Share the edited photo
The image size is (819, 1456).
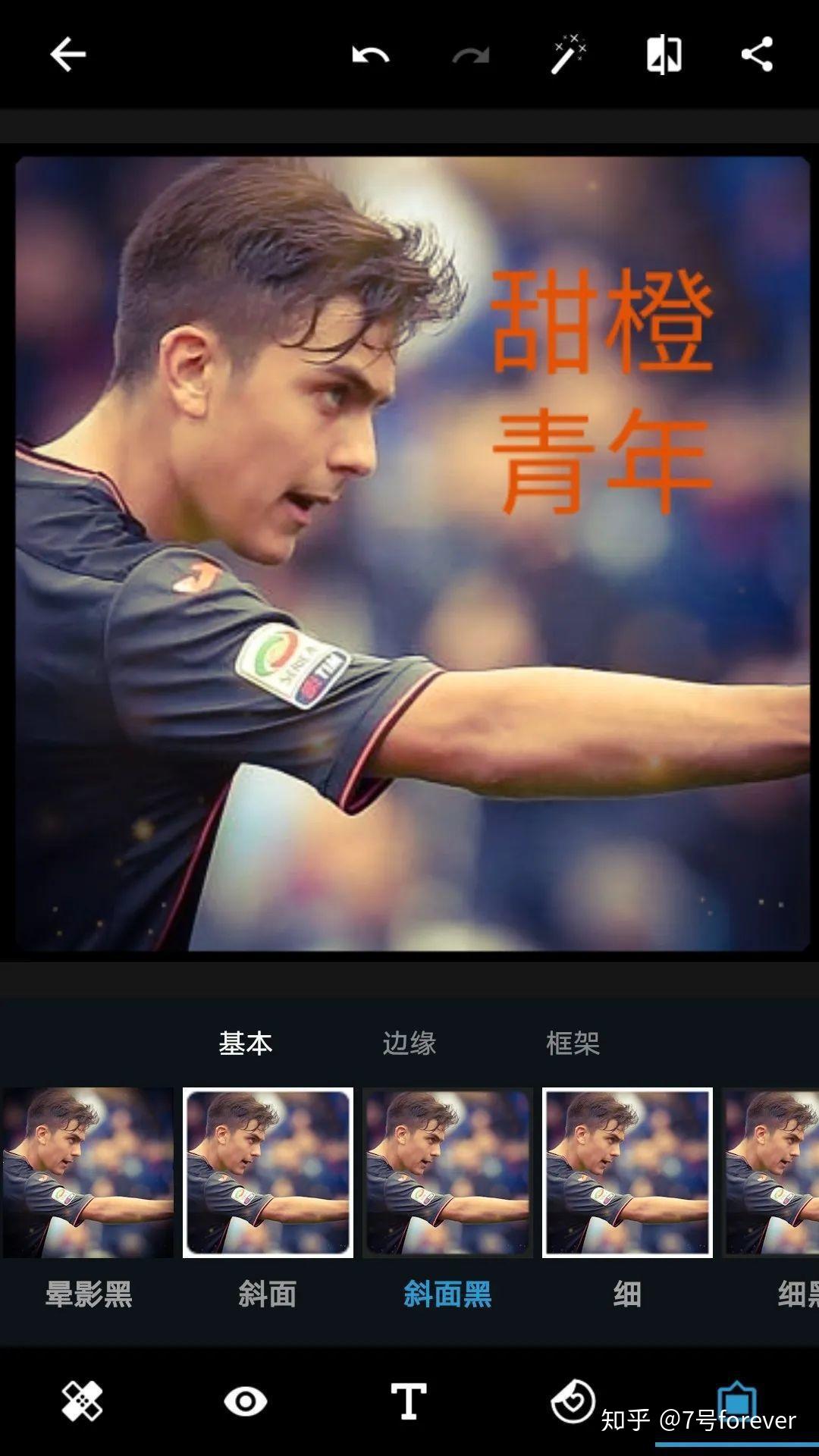click(757, 55)
